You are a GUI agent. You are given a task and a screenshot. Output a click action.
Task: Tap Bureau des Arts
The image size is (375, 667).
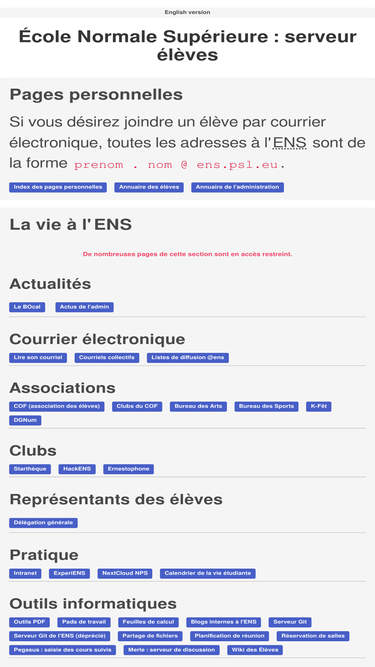[x=198, y=407]
